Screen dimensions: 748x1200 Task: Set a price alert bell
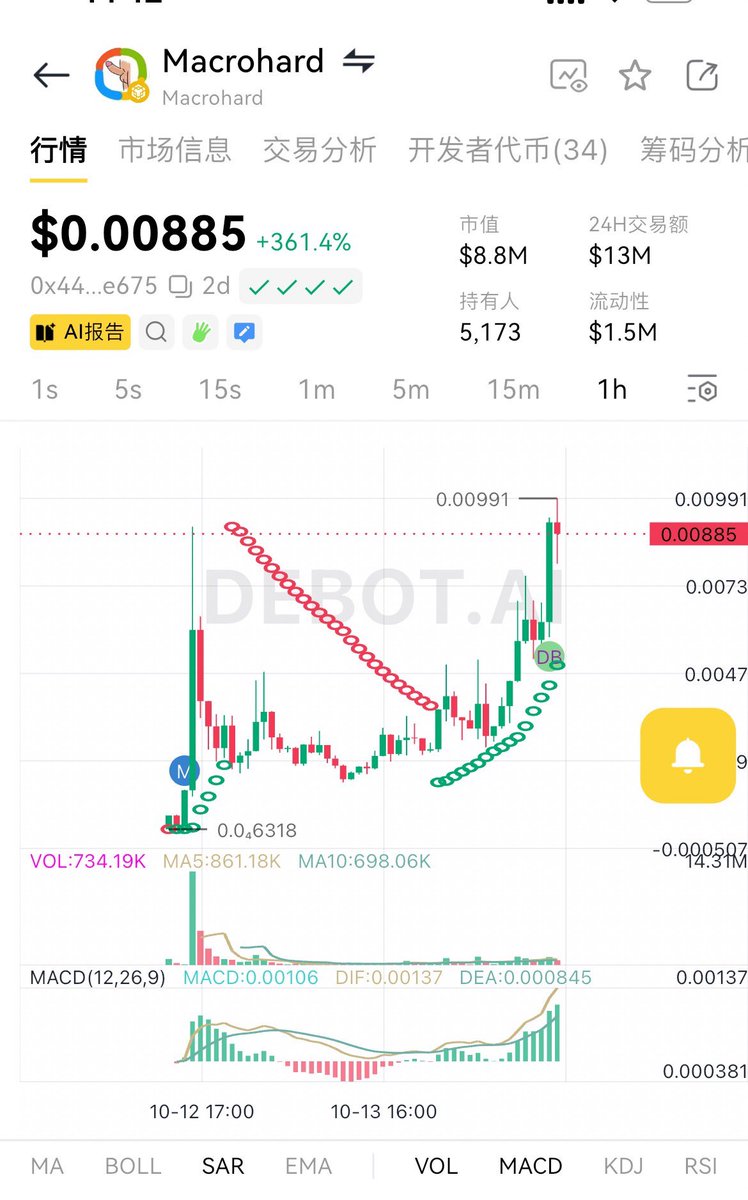687,756
